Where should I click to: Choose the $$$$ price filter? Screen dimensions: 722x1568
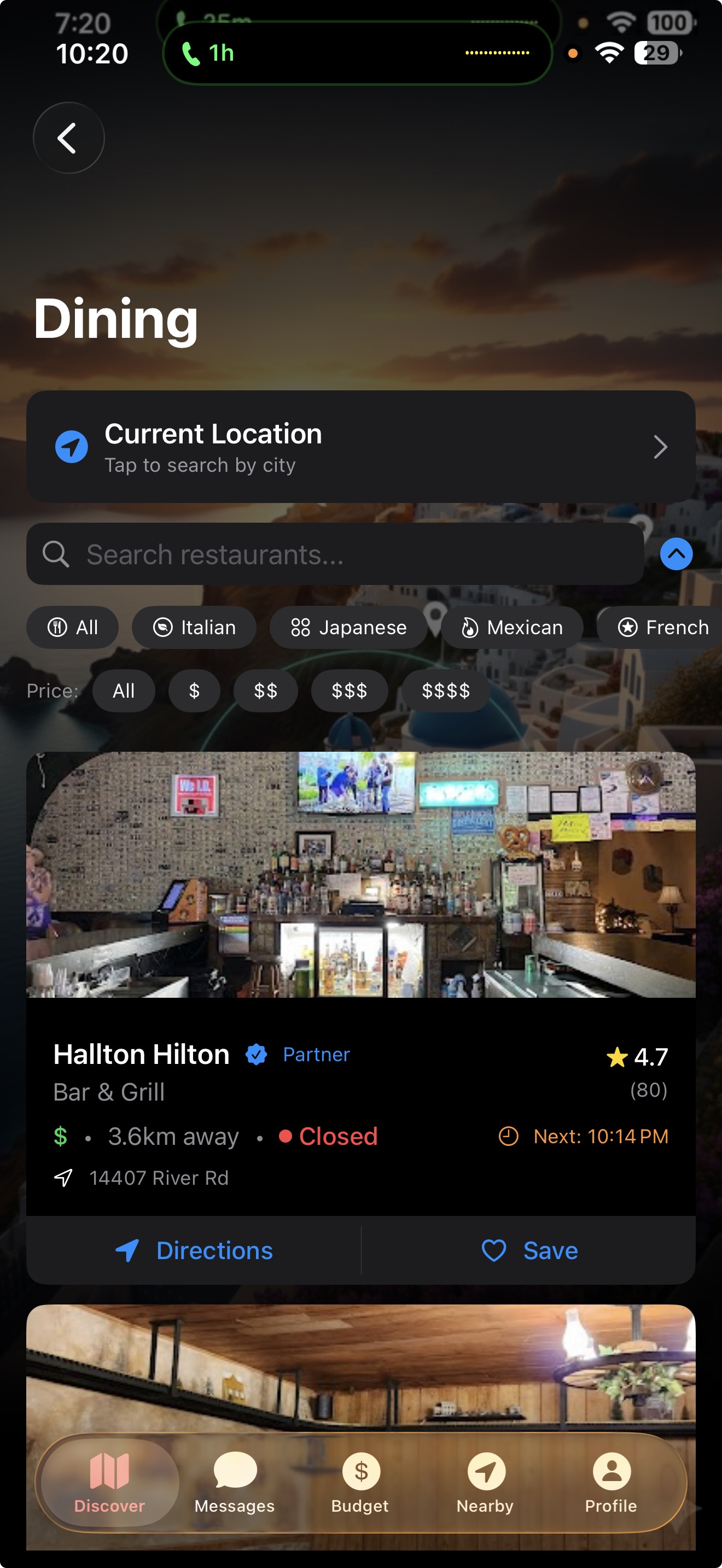(446, 691)
